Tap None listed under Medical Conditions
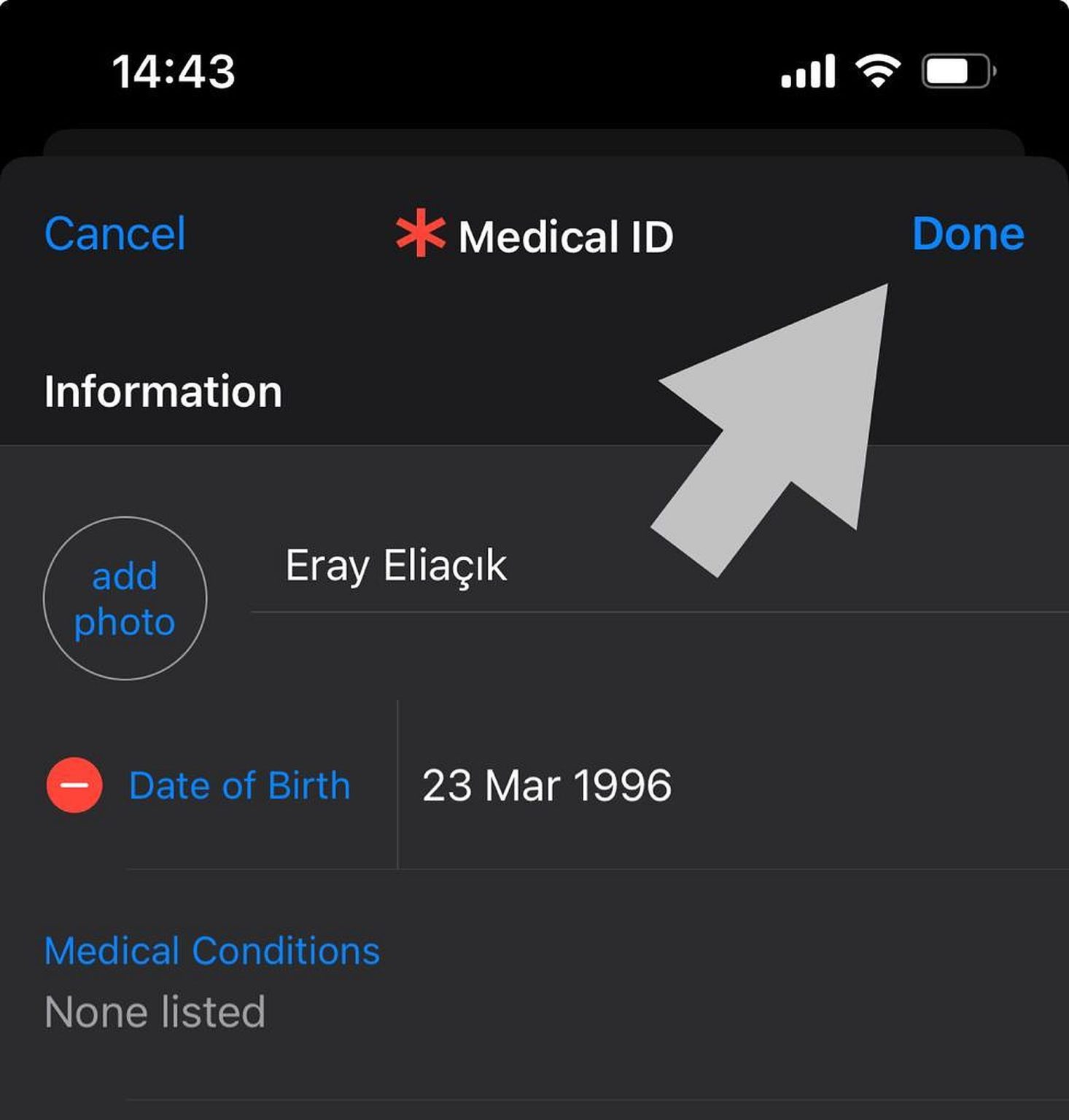 154,1011
